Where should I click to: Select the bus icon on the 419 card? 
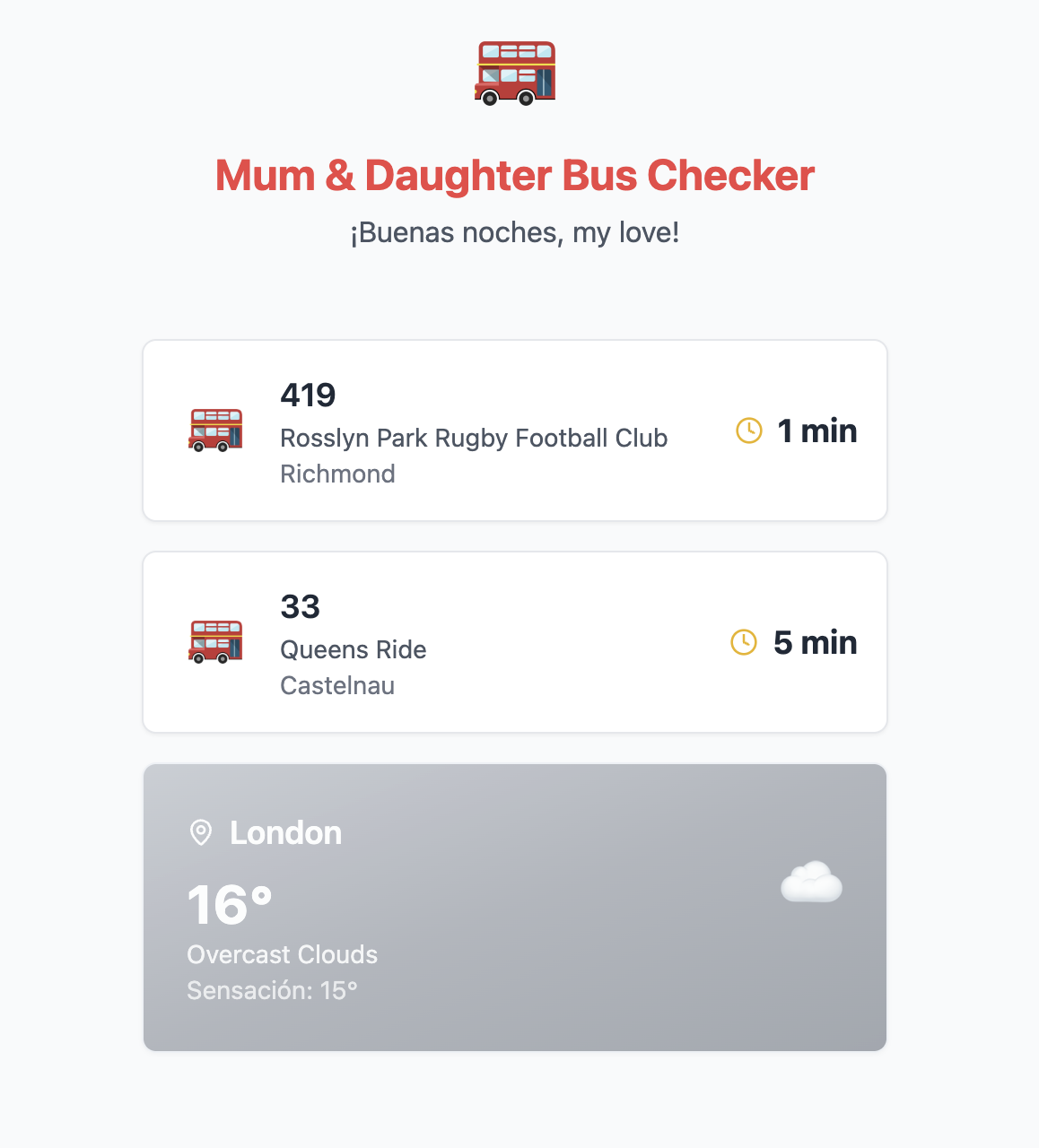(215, 430)
